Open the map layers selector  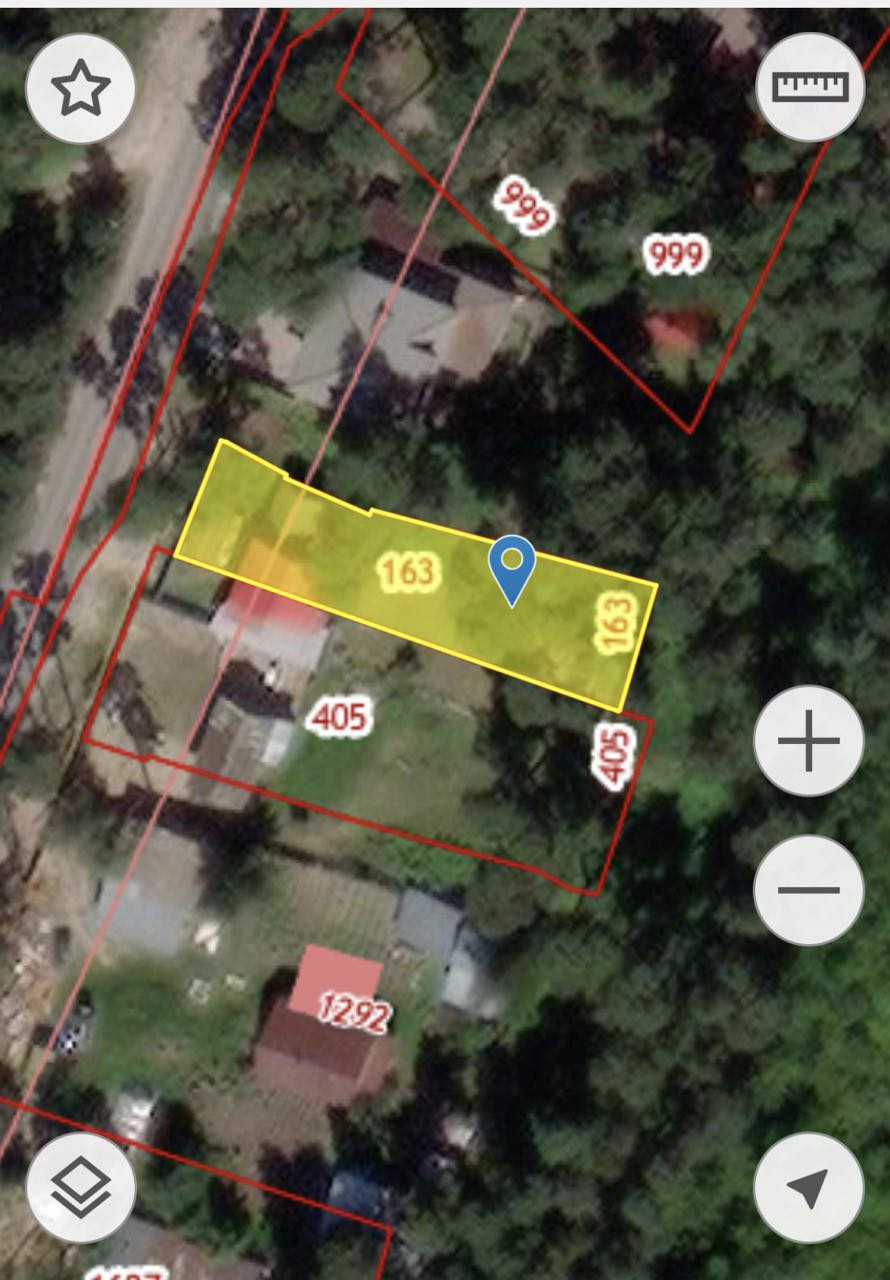80,1188
